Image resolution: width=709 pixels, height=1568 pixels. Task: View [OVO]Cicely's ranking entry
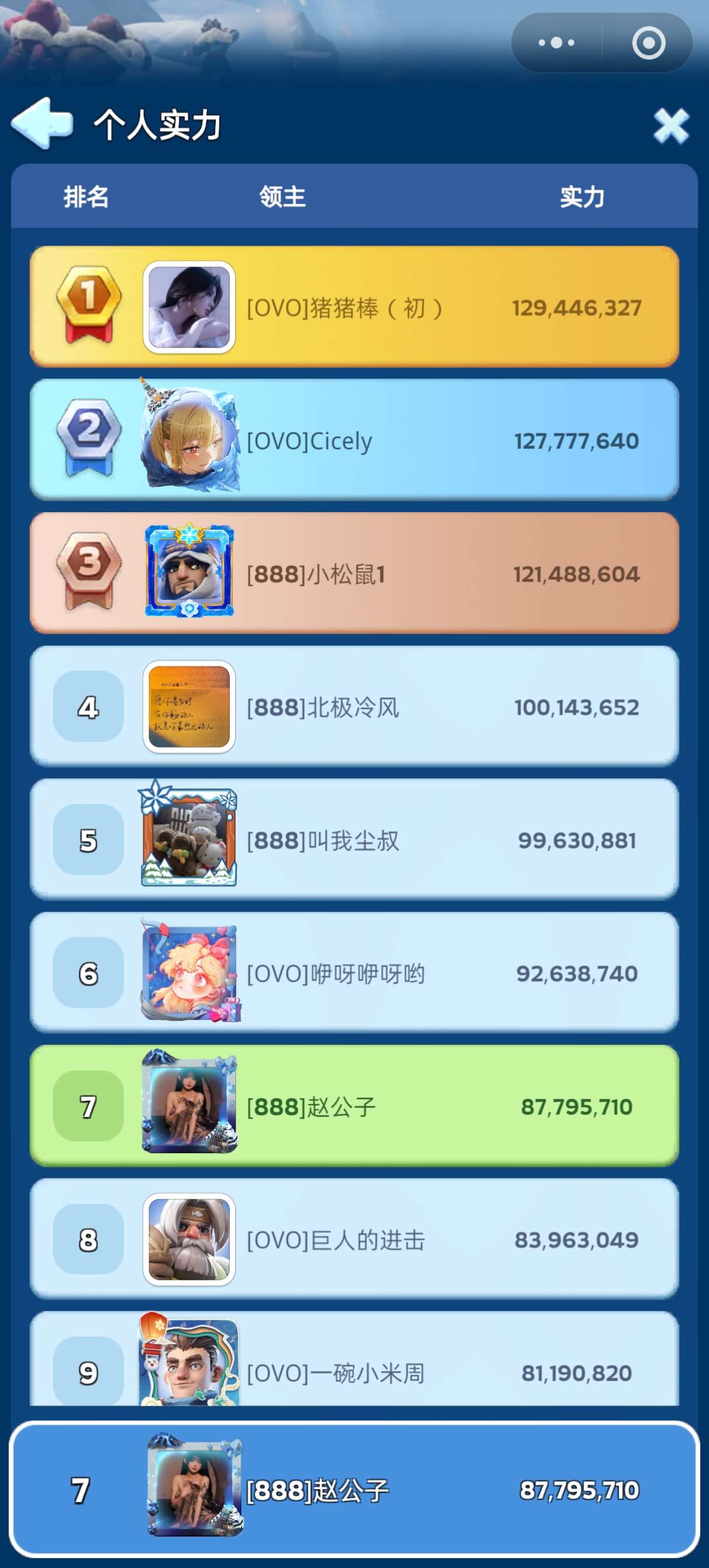tap(354, 440)
